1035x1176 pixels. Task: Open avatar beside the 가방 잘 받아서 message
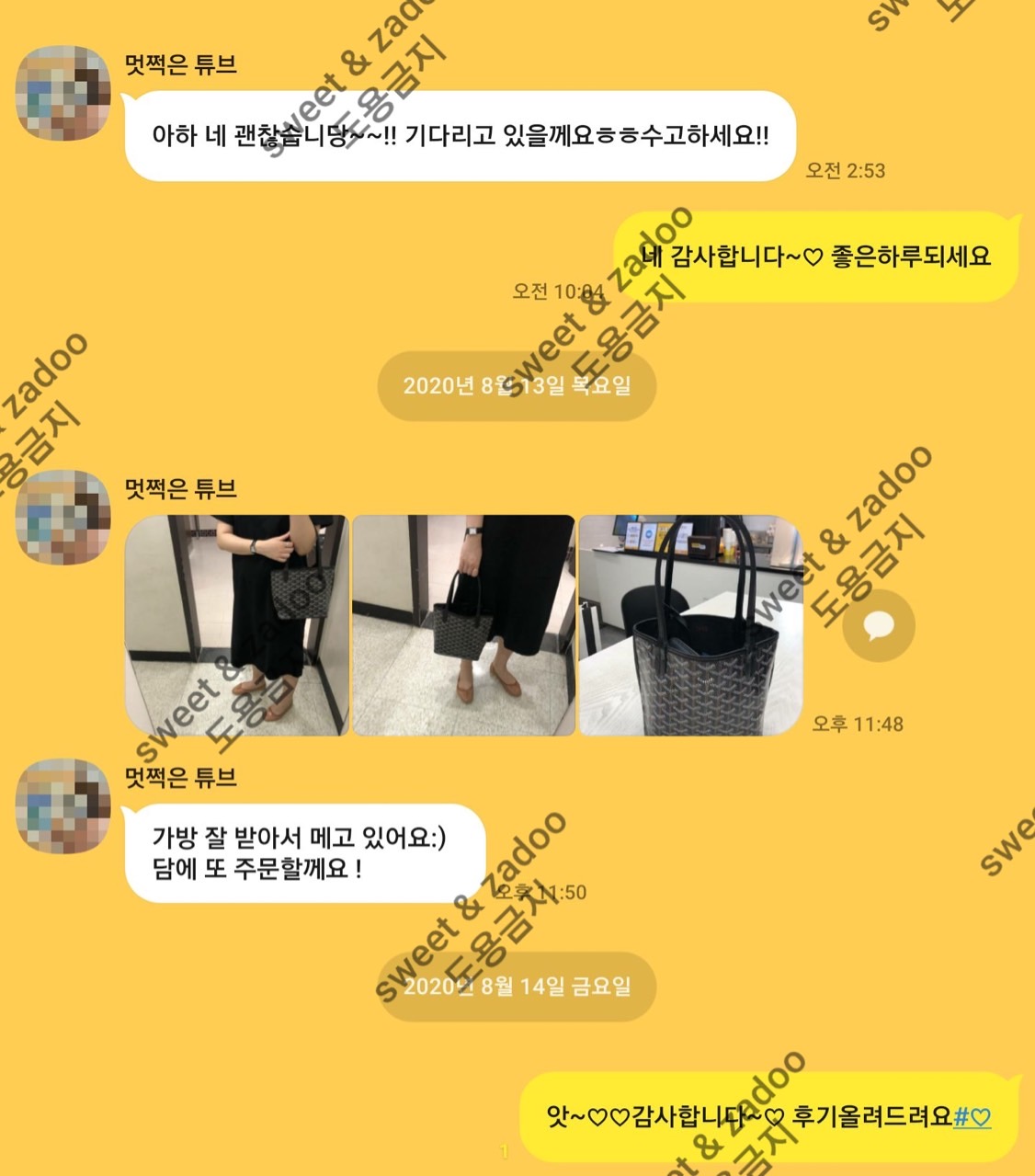[x=63, y=805]
